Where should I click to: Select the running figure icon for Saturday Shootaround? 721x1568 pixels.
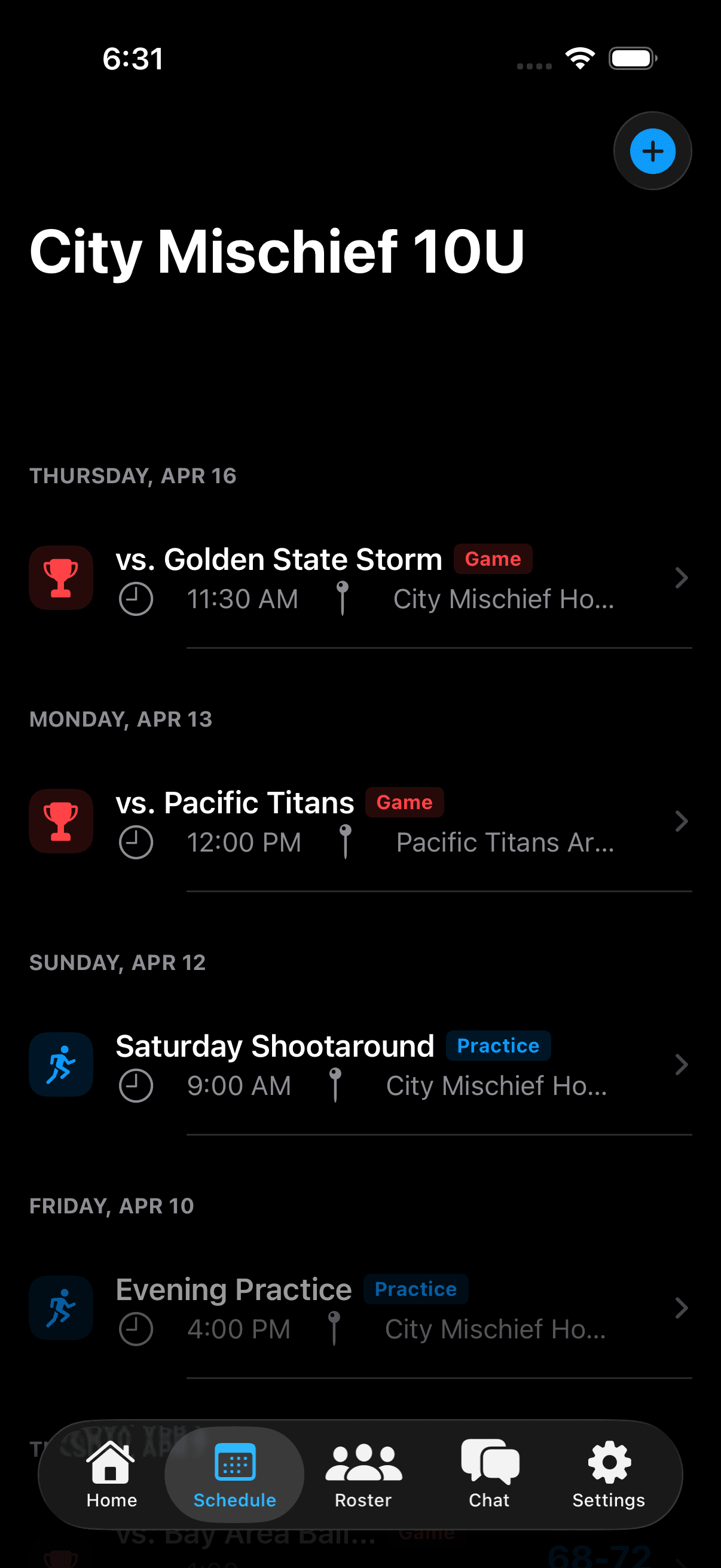coord(61,1064)
